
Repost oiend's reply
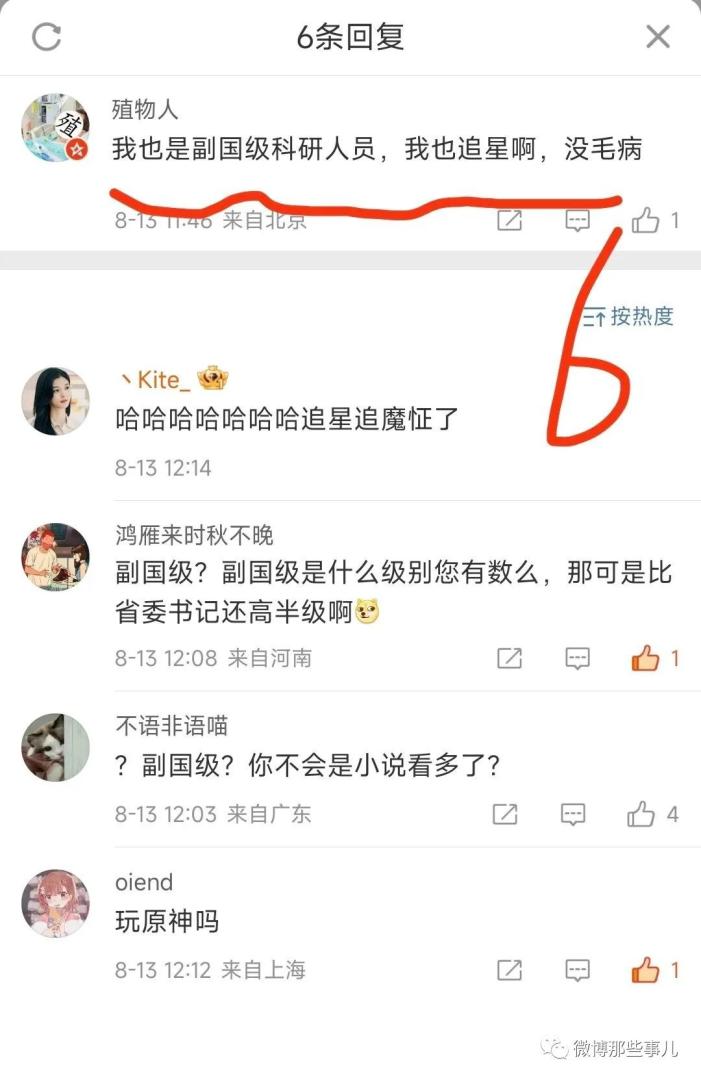pyautogui.click(x=510, y=970)
